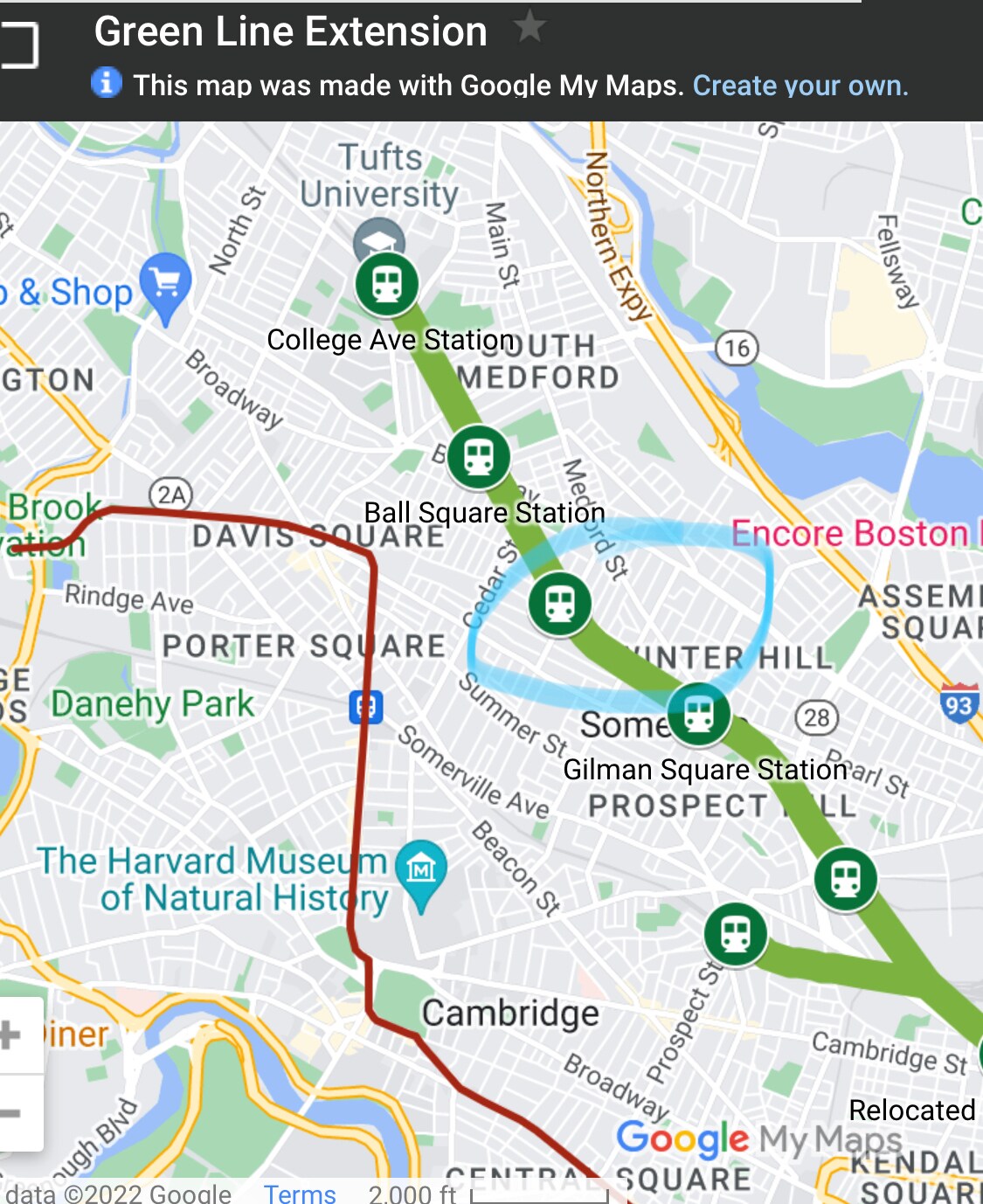
Task: Tap the Porter Square transit station icon
Action: [x=365, y=706]
